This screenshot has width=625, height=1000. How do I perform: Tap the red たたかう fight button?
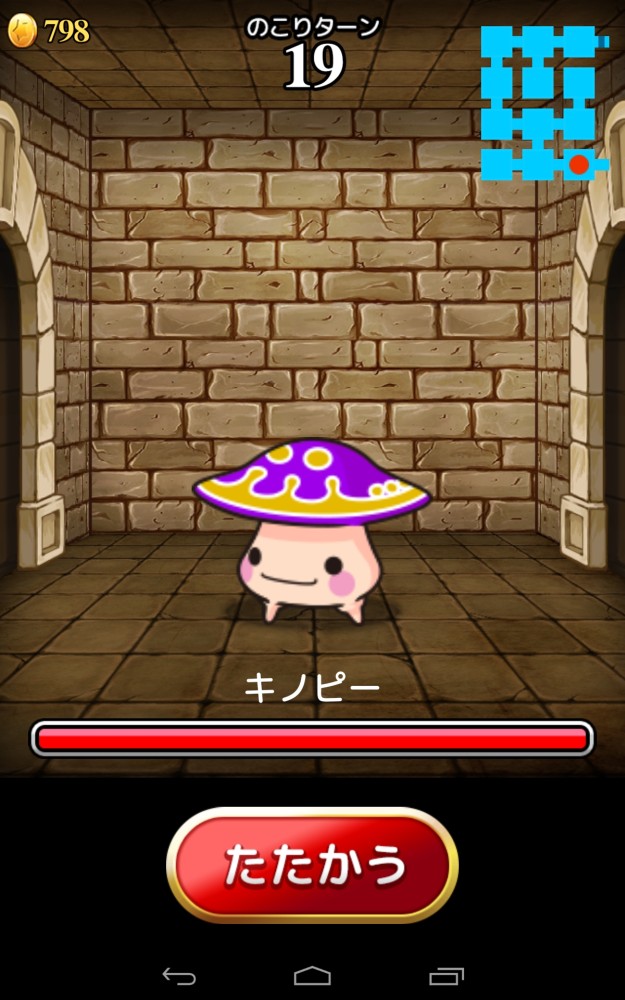[312, 865]
